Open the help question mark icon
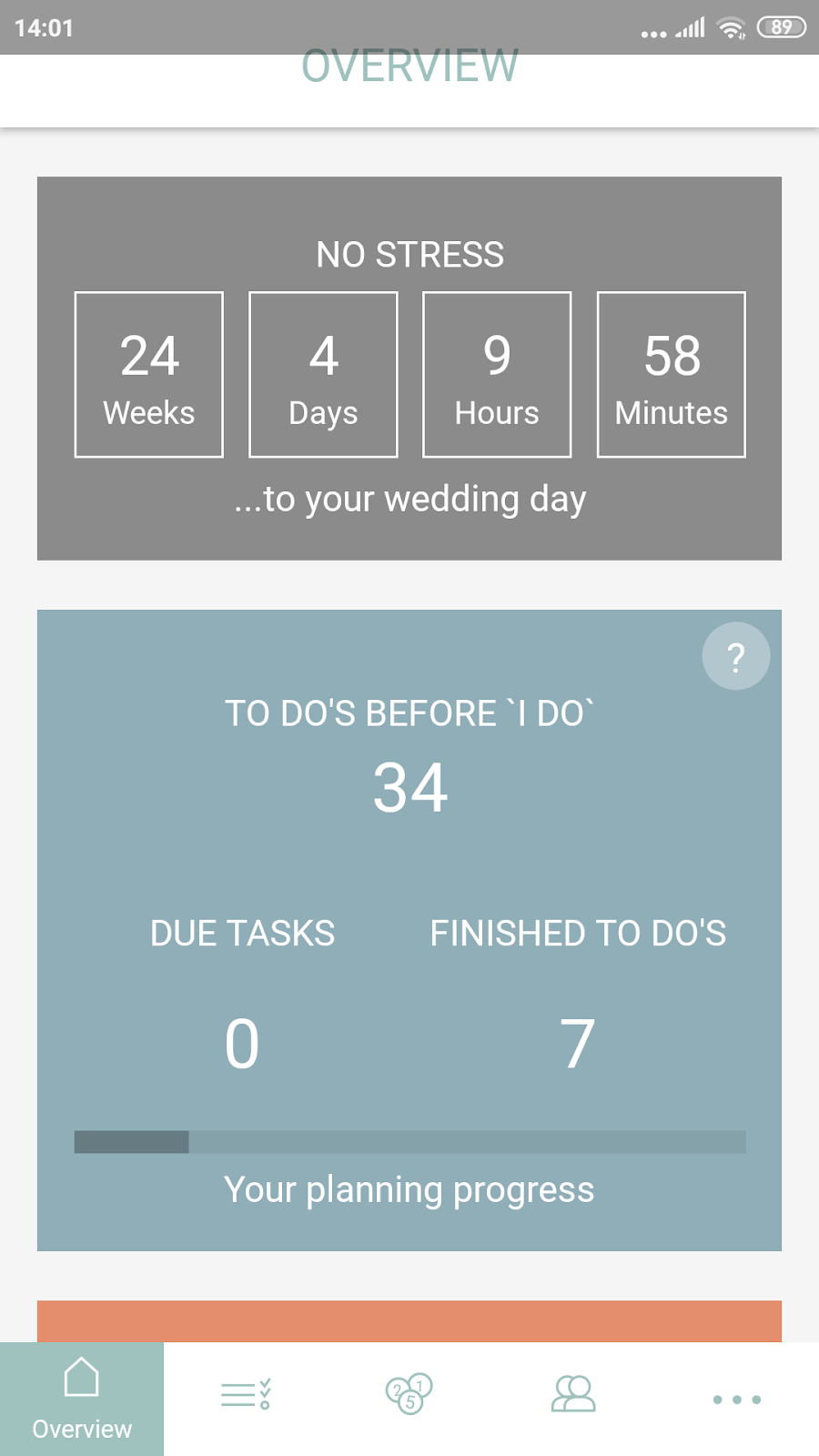Screen dimensions: 819x1456 735,656
